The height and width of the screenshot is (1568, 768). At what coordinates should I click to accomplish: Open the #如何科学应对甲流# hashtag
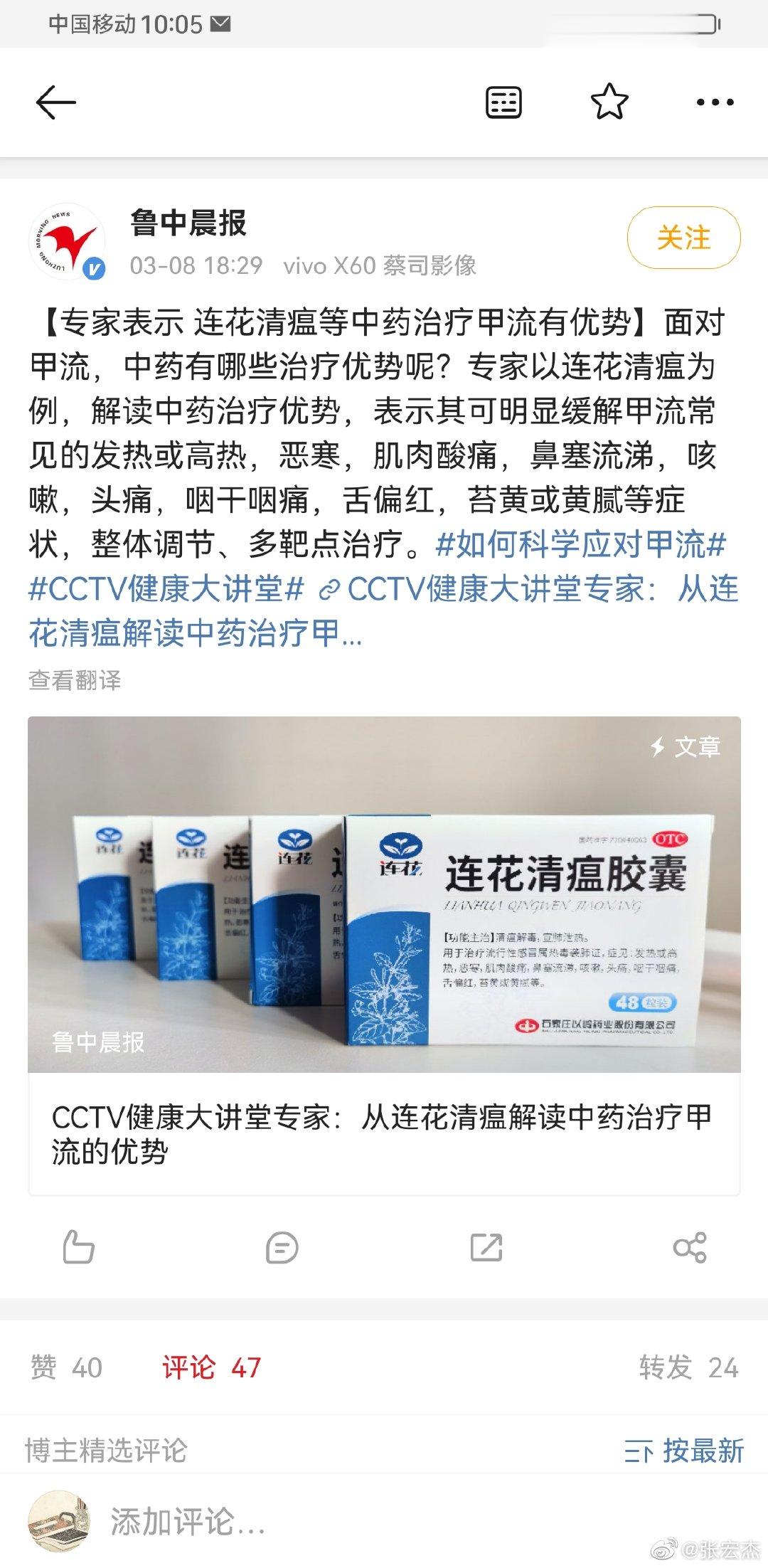pyautogui.click(x=581, y=544)
